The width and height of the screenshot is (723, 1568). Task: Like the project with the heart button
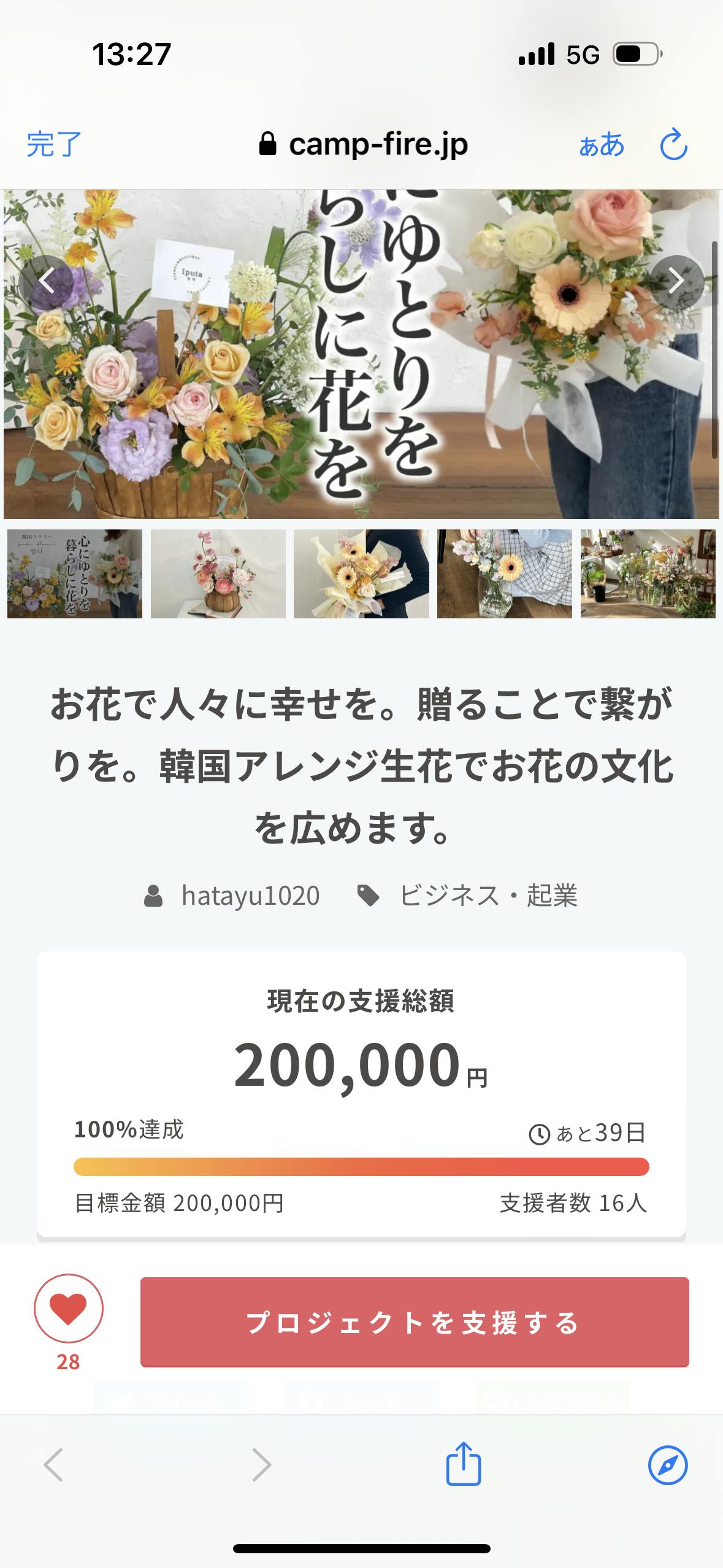pyautogui.click(x=68, y=1309)
